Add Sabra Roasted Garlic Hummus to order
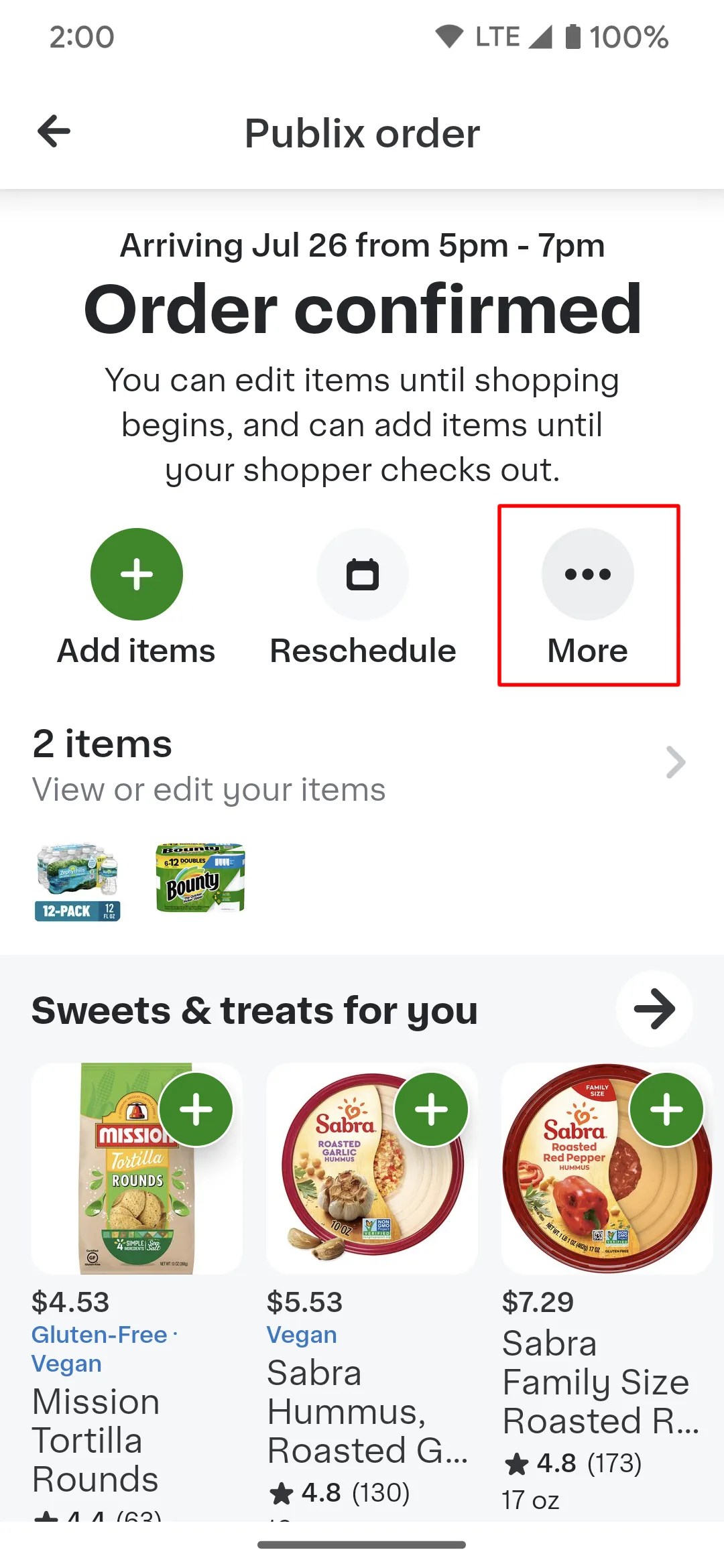The width and height of the screenshot is (724, 1568). click(x=431, y=1109)
